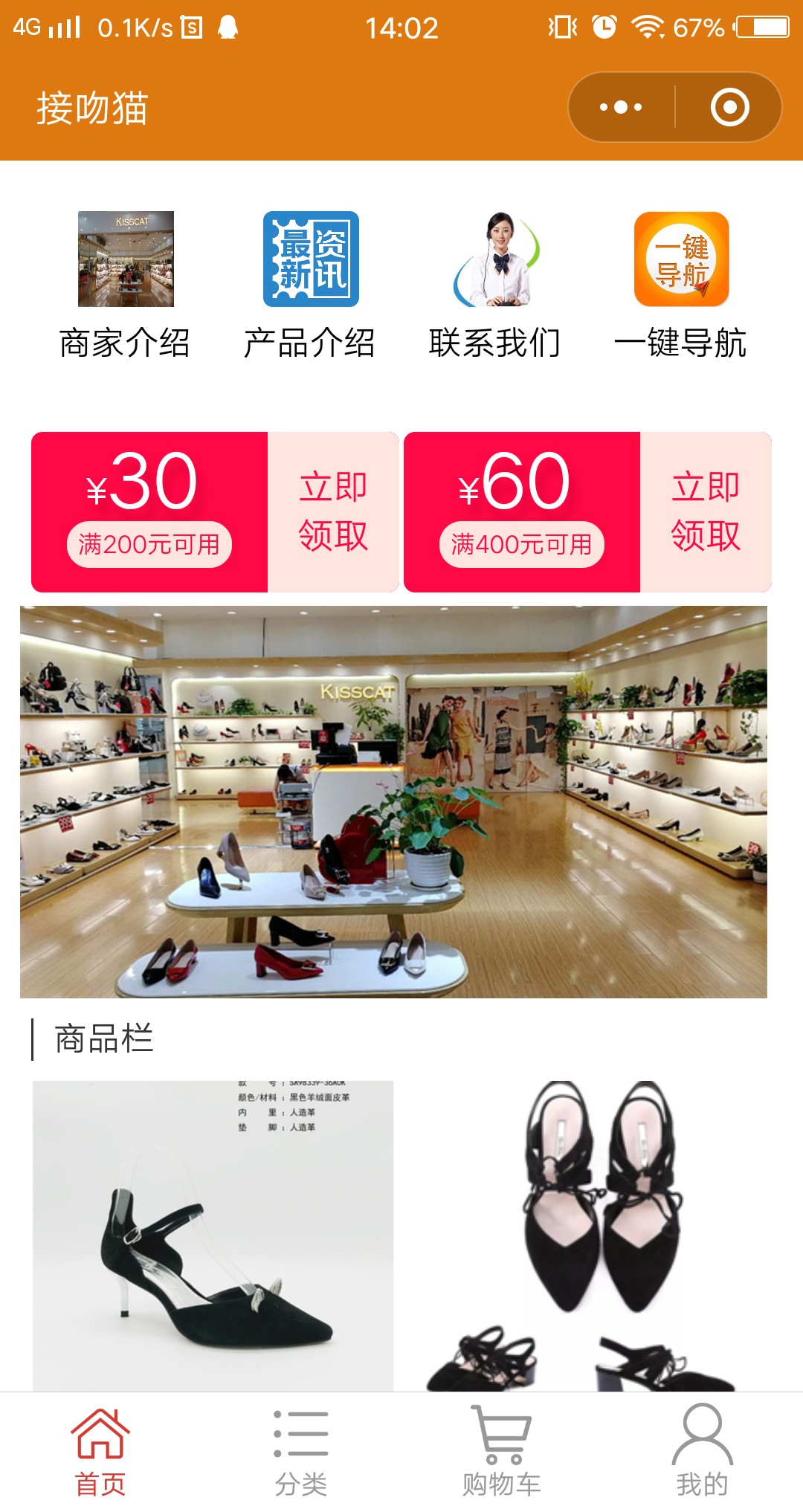Open the Kisscat store banner image

click(393, 801)
